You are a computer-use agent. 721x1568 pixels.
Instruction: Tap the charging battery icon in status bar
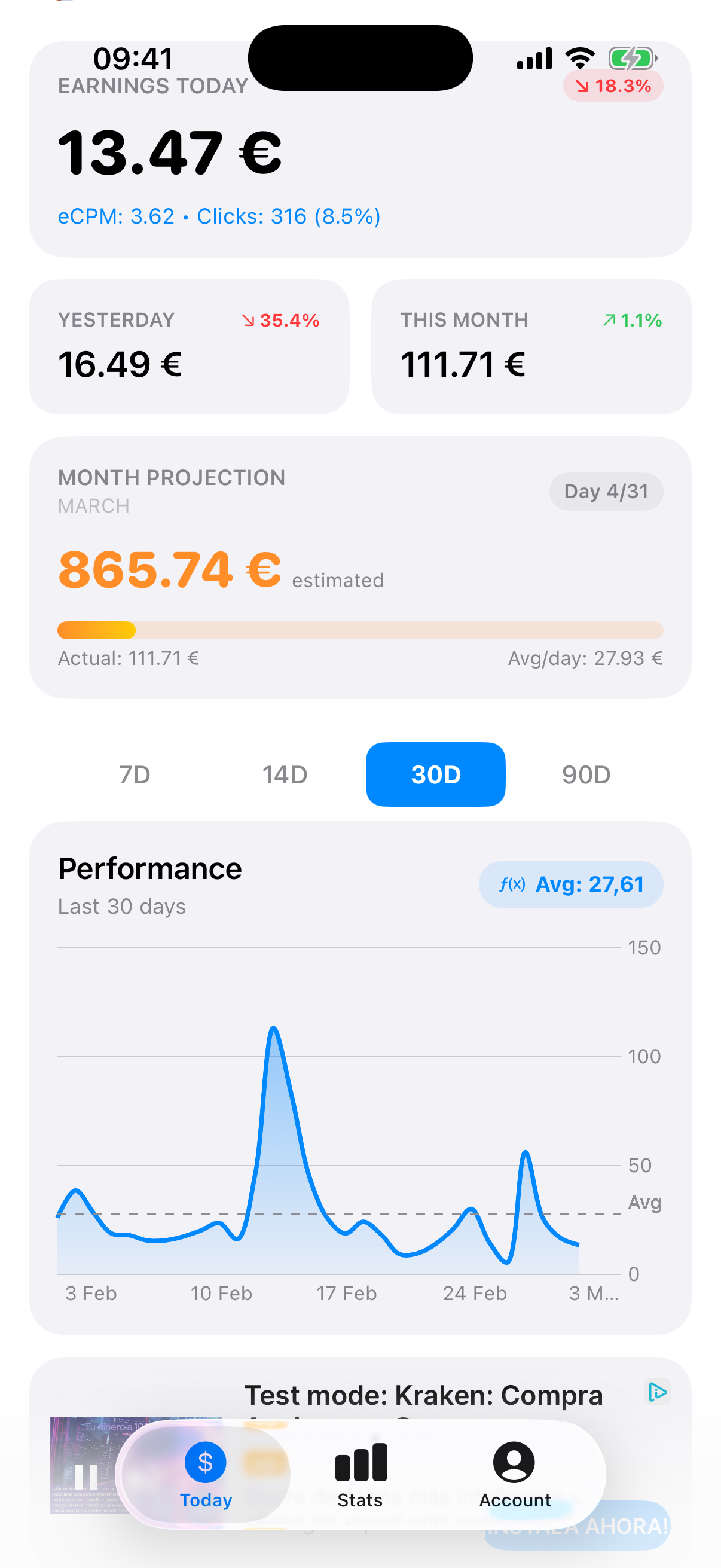[632, 57]
